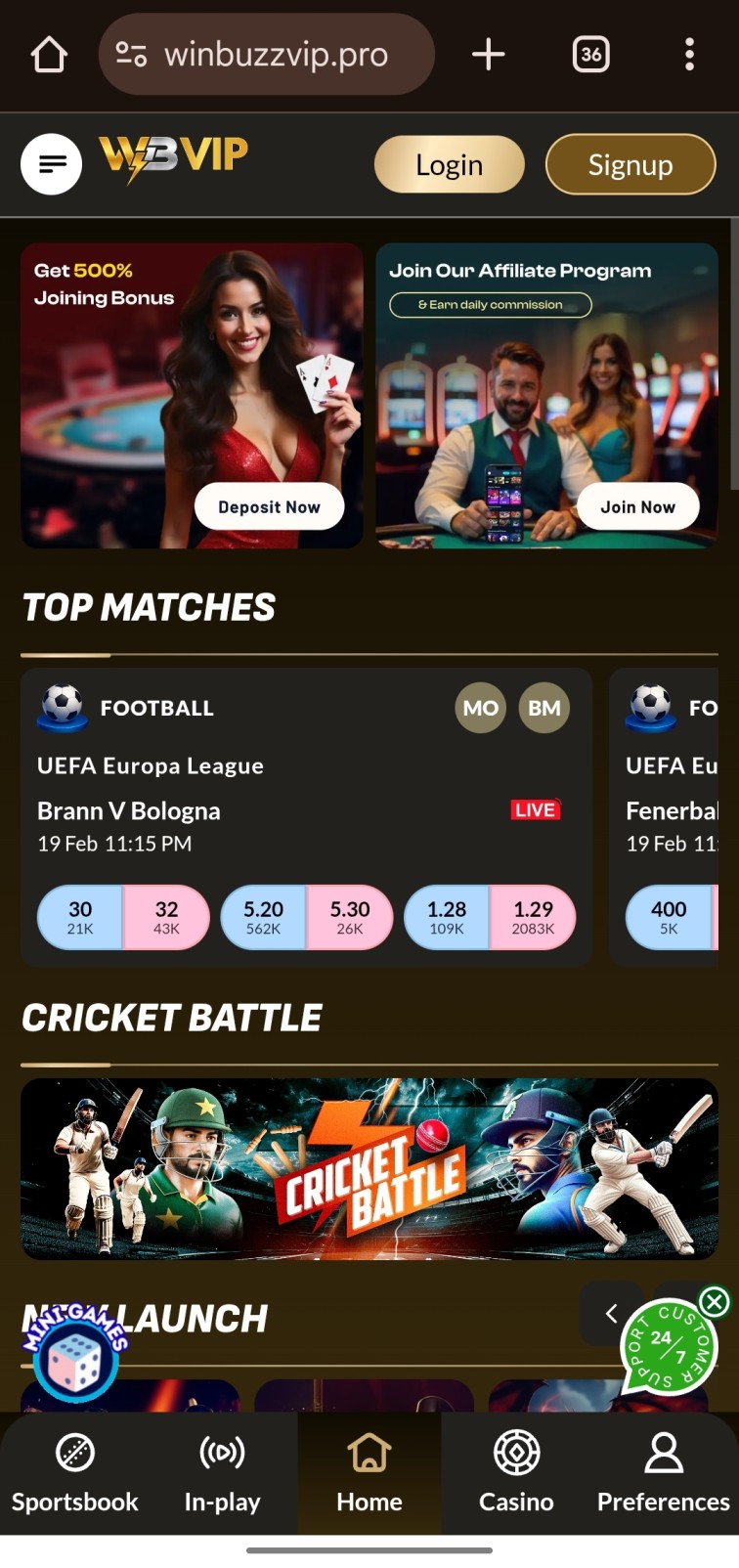The image size is (739, 1568).
Task: Dismiss the 24/7 customer support bubble
Action: pos(715,1302)
